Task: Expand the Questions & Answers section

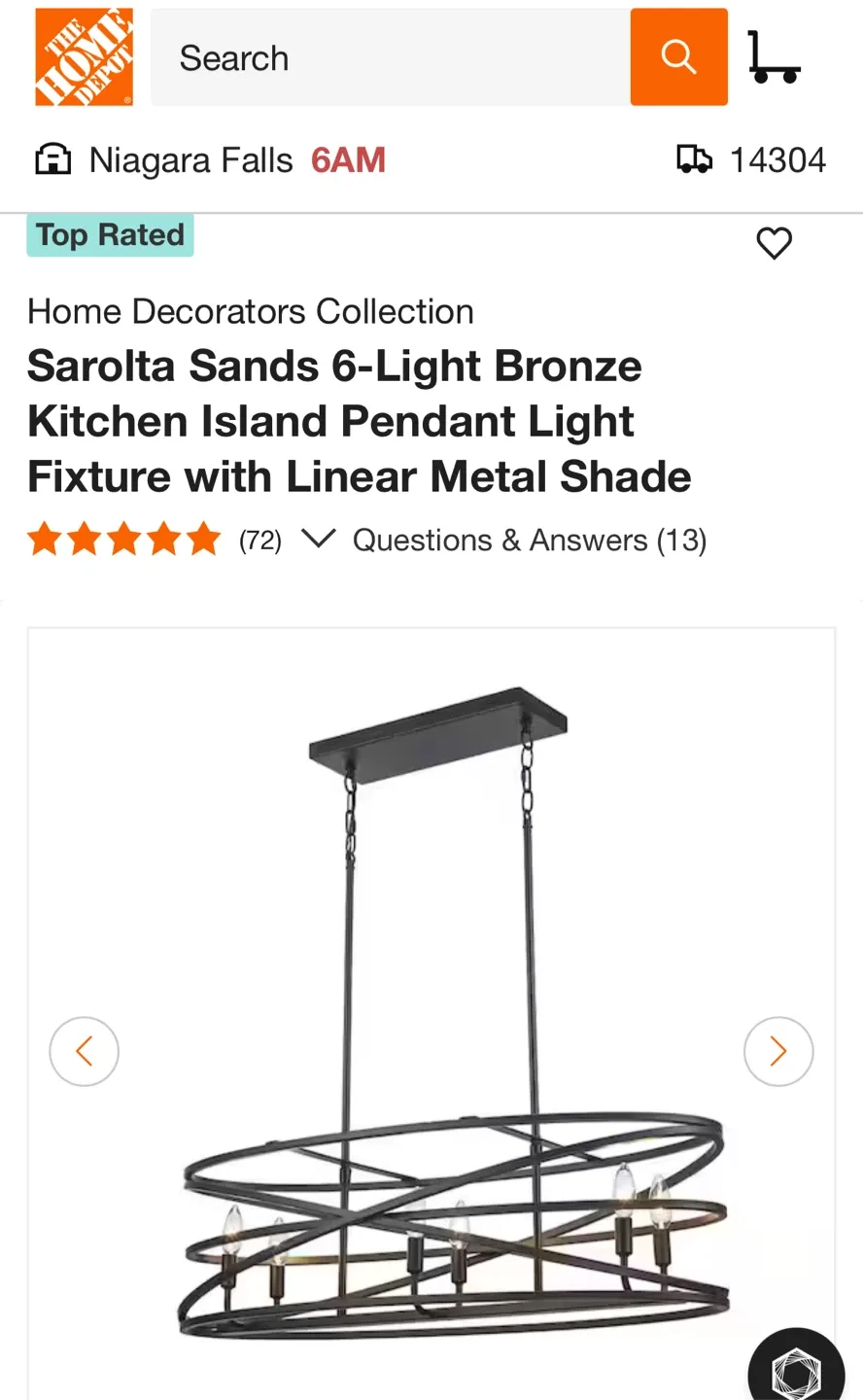Action: 531,539
